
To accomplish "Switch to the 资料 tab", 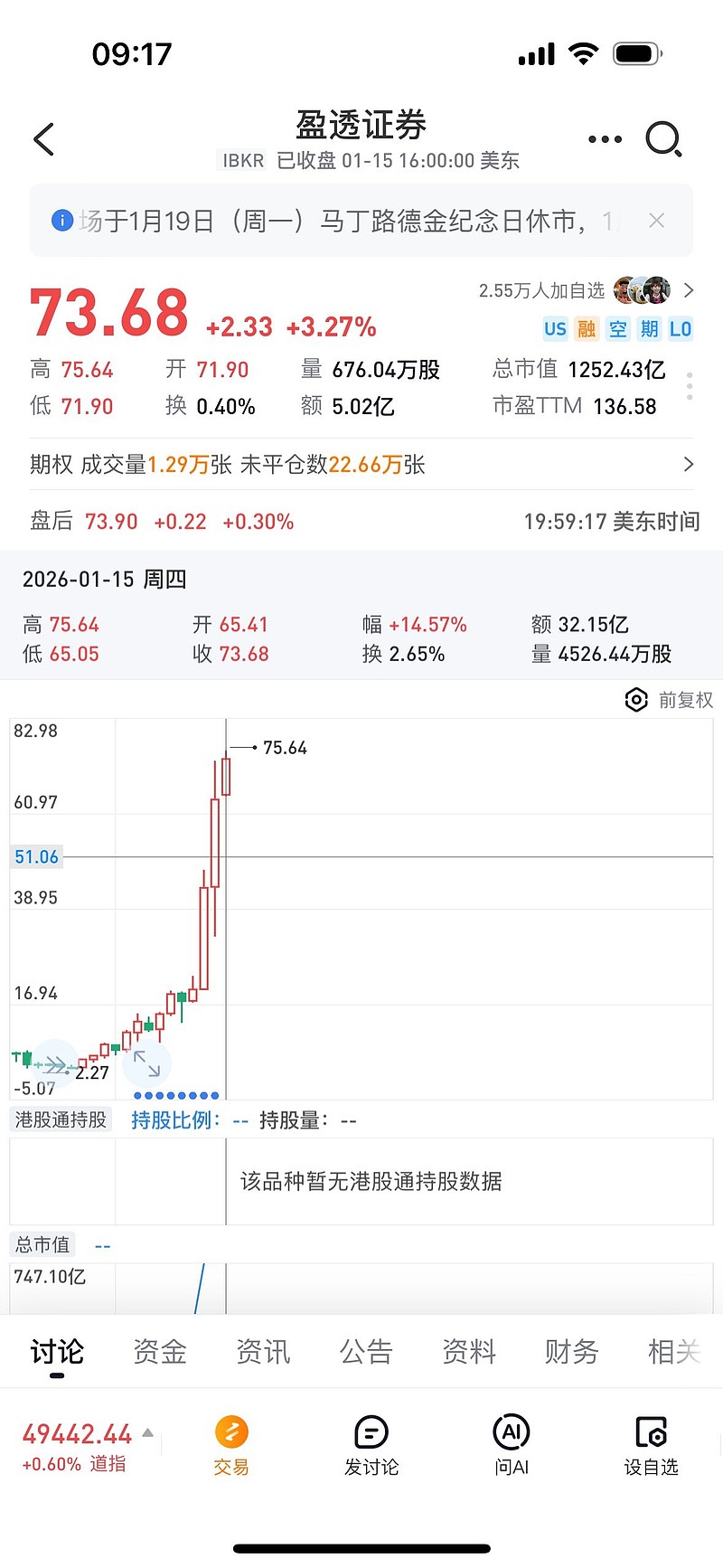I will click(469, 1352).
